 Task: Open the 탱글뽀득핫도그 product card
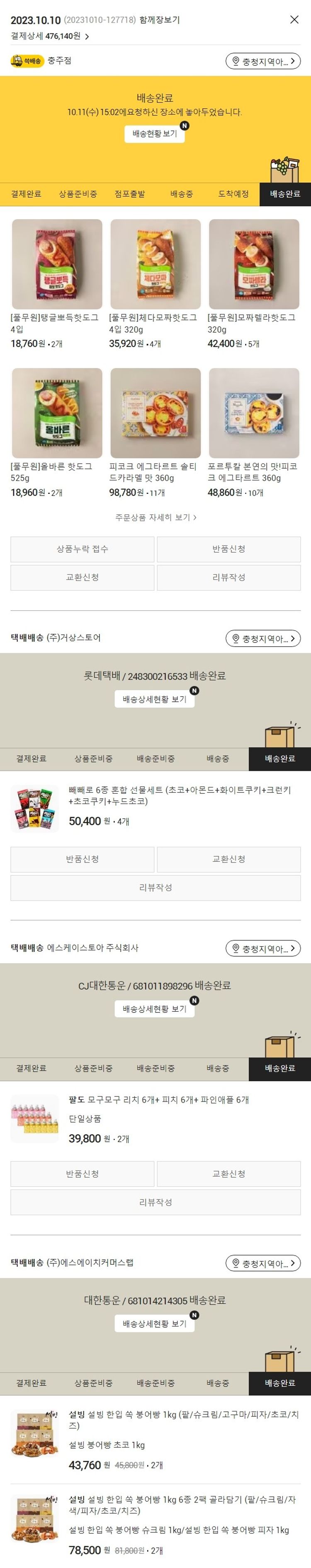pyautogui.click(x=57, y=264)
